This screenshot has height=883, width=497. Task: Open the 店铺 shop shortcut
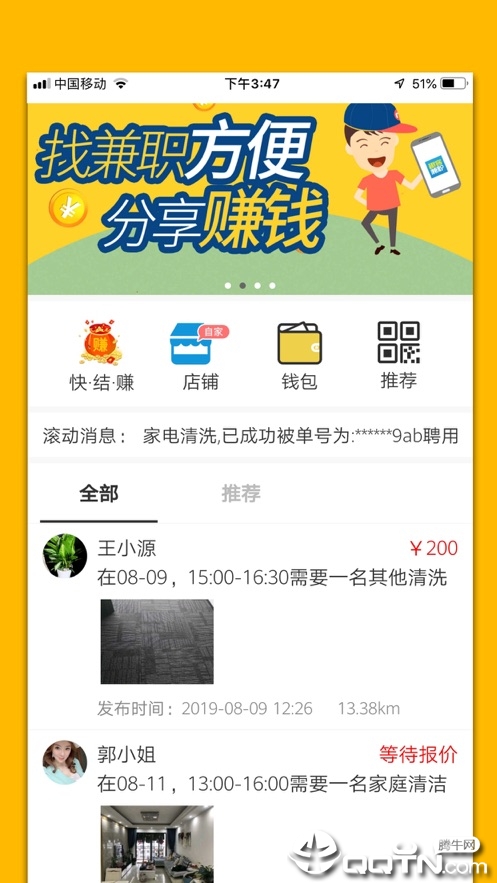pos(200,356)
